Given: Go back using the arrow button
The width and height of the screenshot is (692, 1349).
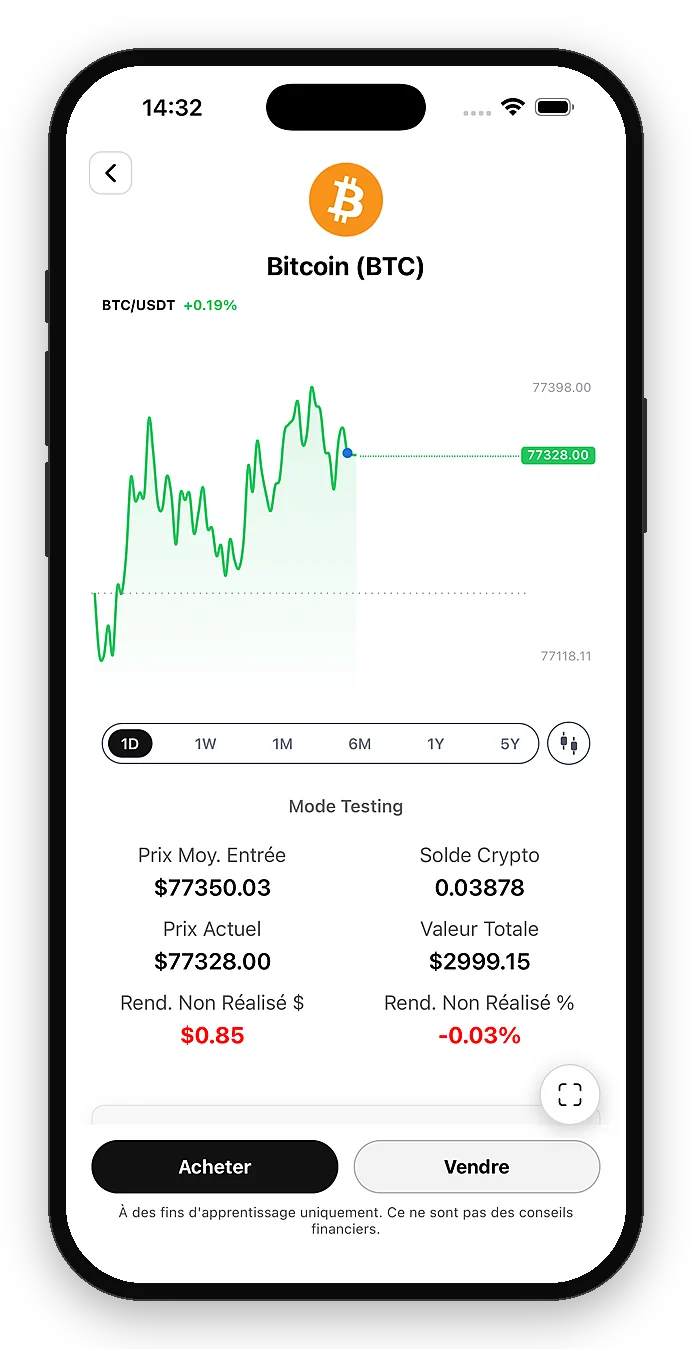Looking at the screenshot, I should coord(111,173).
